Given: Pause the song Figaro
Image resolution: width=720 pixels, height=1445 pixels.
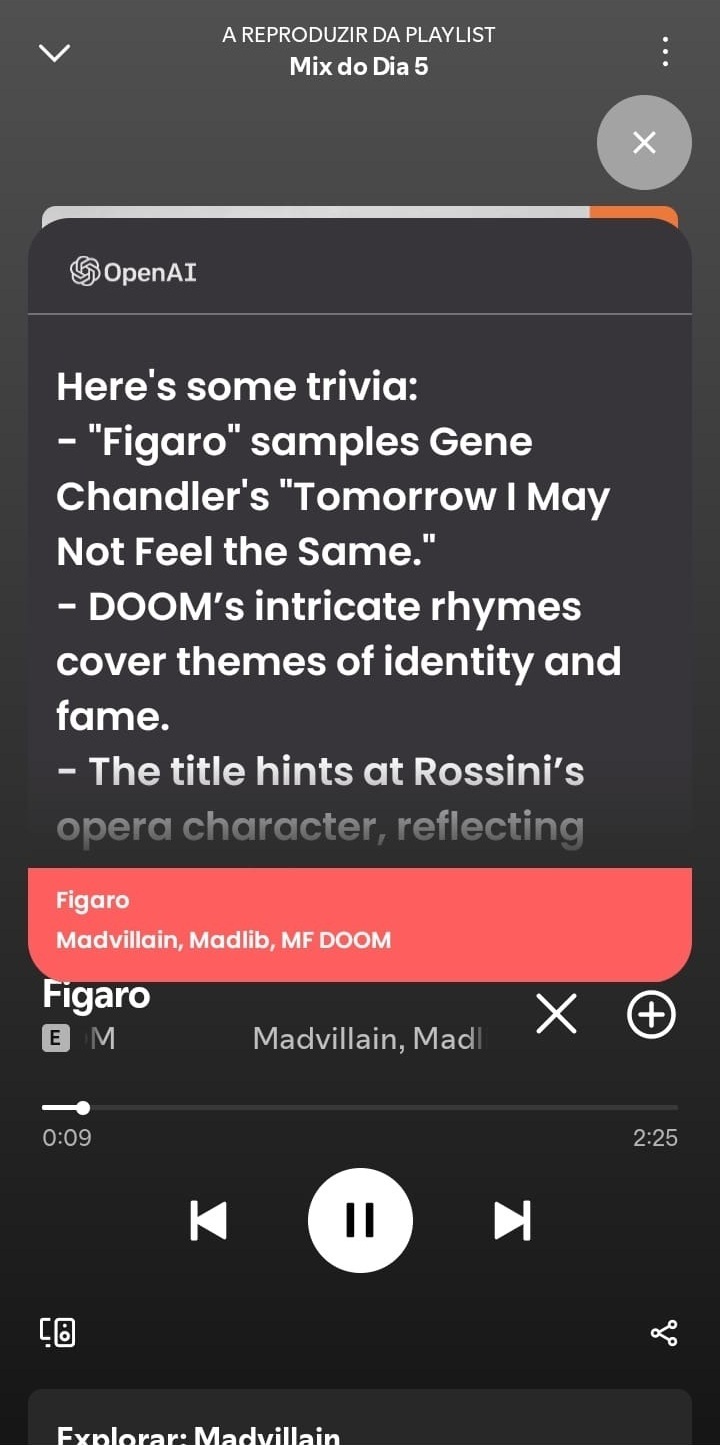Looking at the screenshot, I should click(x=360, y=1220).
